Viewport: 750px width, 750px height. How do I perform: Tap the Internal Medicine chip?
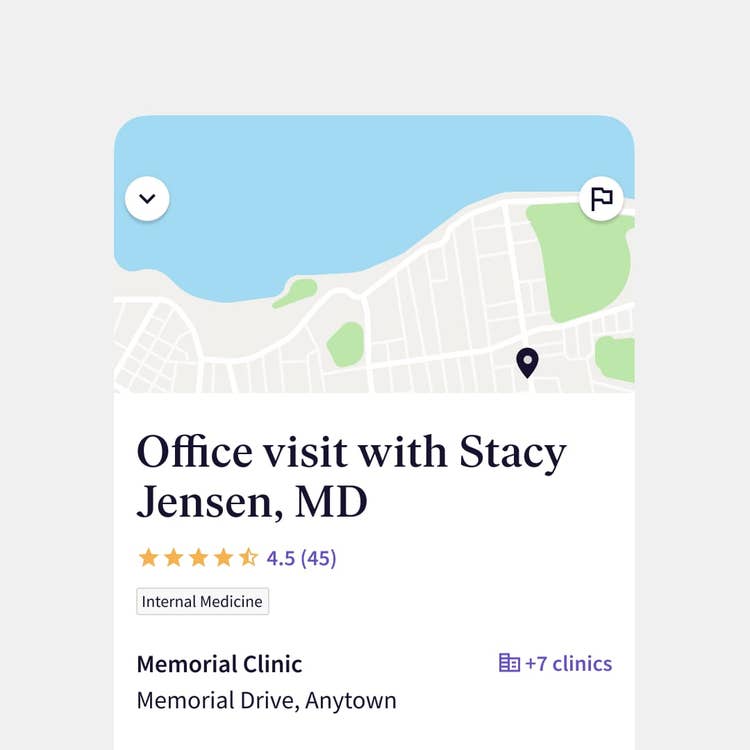(x=202, y=601)
